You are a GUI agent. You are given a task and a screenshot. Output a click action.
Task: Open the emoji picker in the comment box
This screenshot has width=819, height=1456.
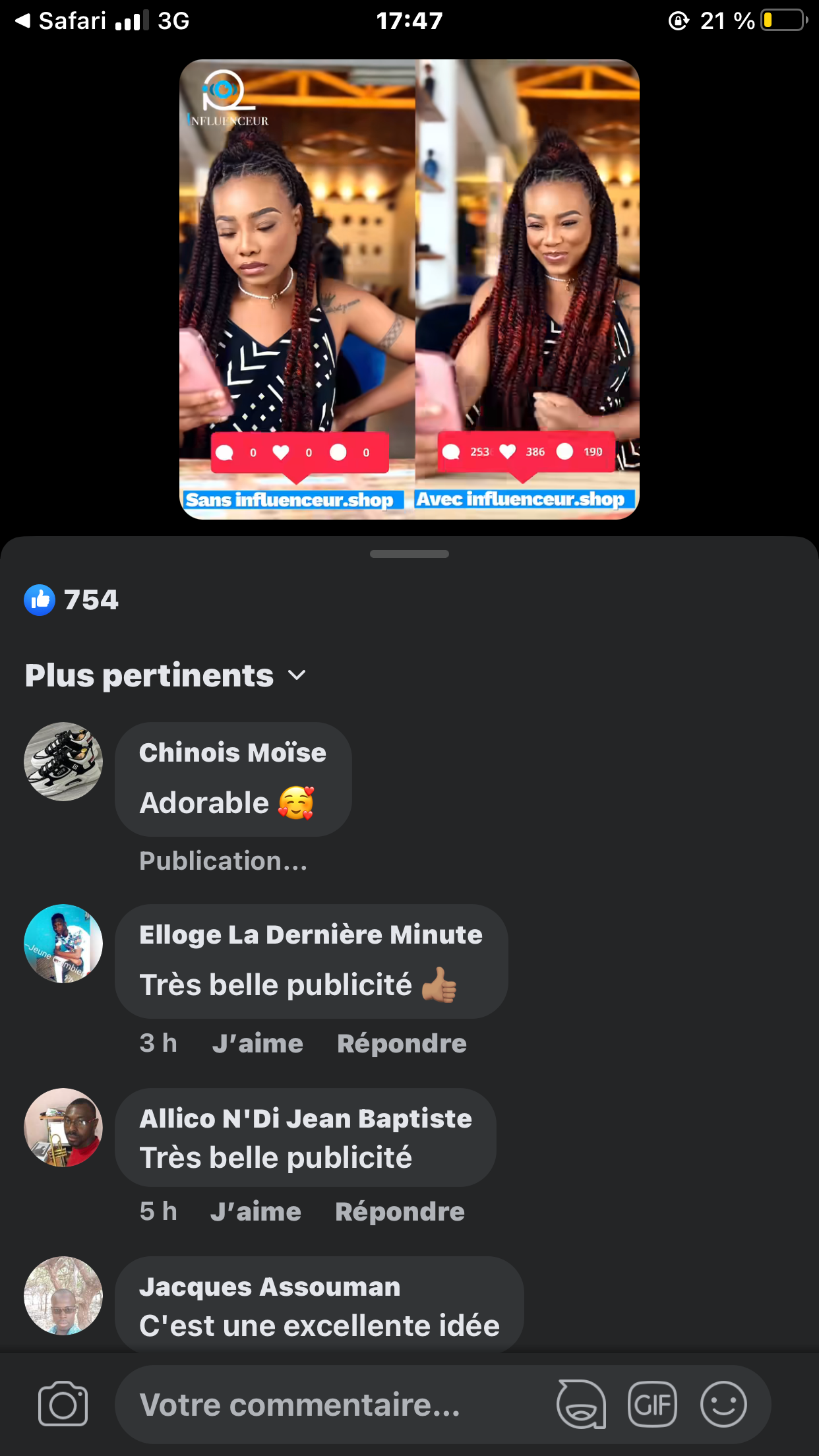coord(723,1405)
